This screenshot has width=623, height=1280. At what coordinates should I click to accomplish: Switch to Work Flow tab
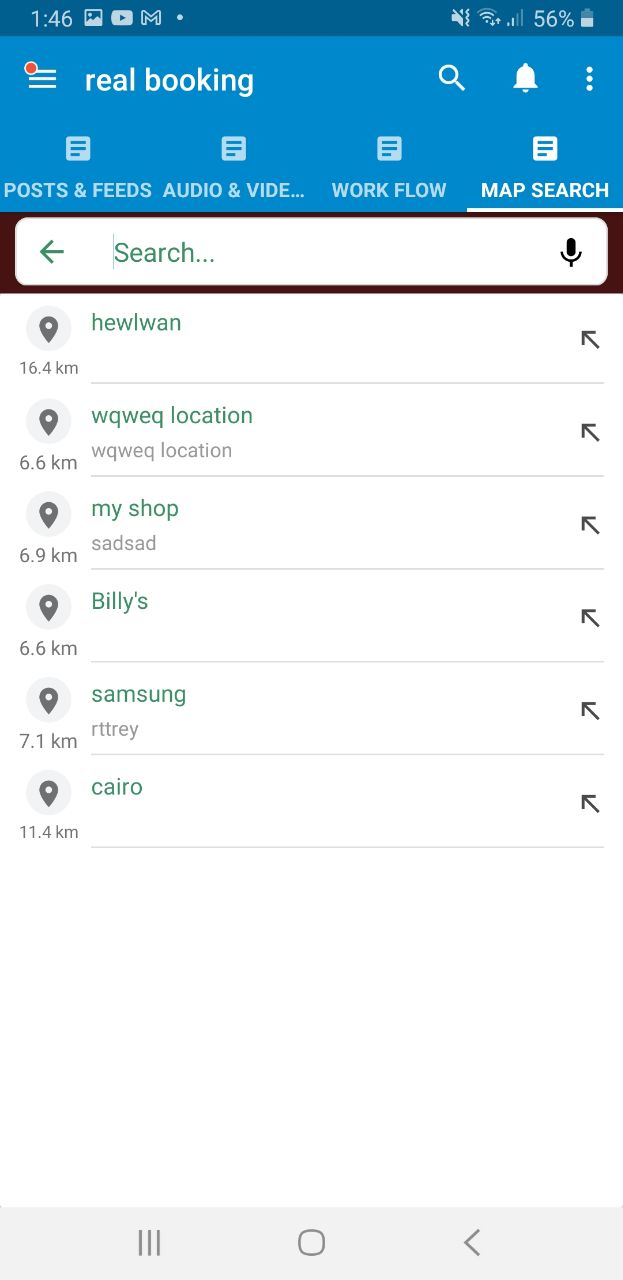[x=389, y=168]
